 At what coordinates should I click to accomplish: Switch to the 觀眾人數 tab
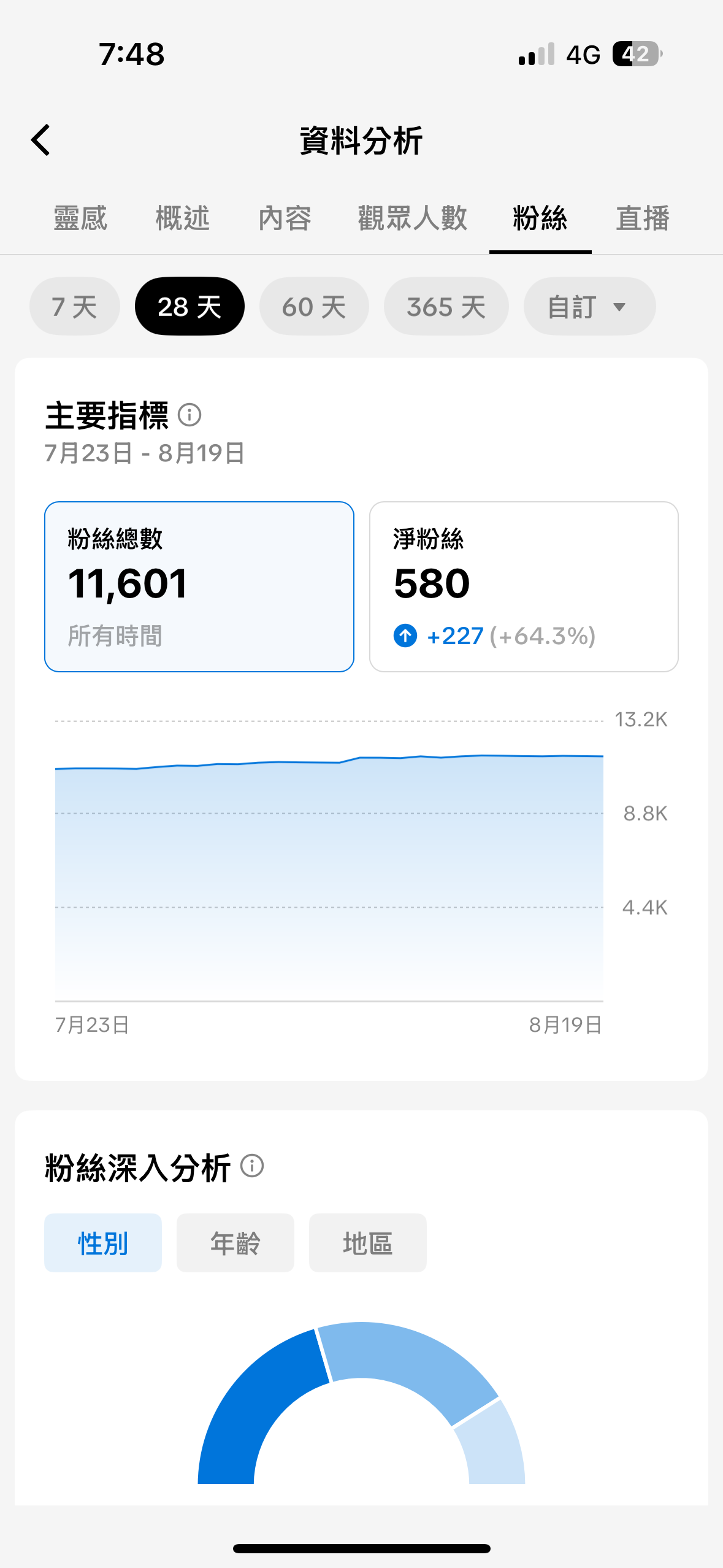point(413,218)
